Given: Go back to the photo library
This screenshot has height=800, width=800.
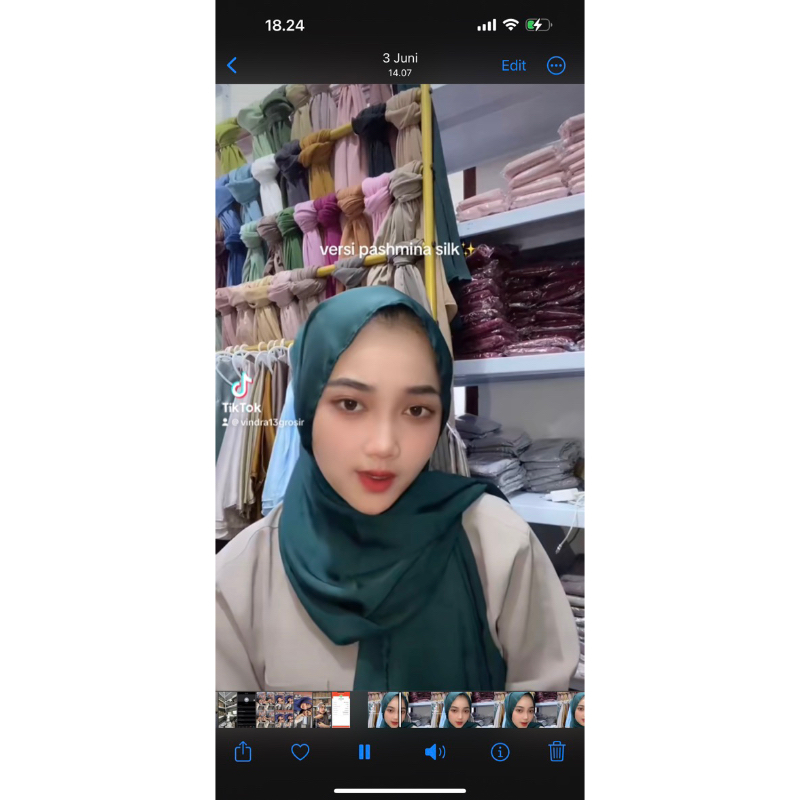Looking at the screenshot, I should (232, 66).
